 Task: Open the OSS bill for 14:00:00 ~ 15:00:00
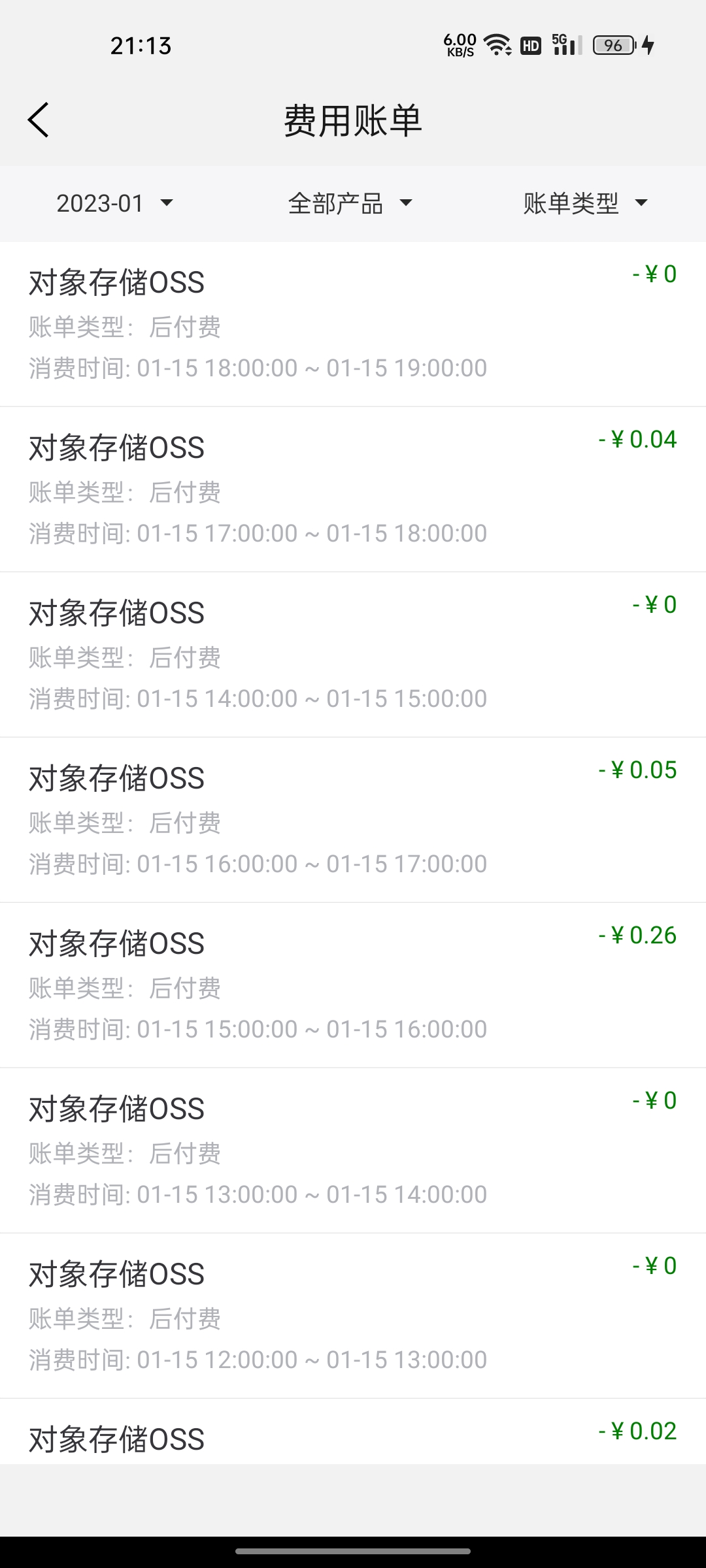(x=353, y=655)
